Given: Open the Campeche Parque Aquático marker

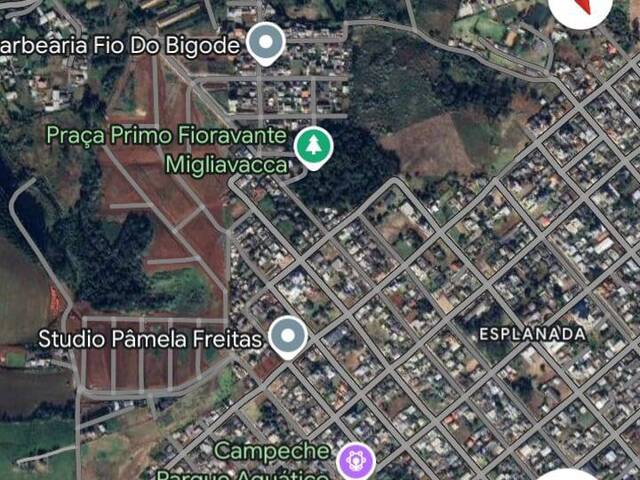Looking at the screenshot, I should click(356, 461).
